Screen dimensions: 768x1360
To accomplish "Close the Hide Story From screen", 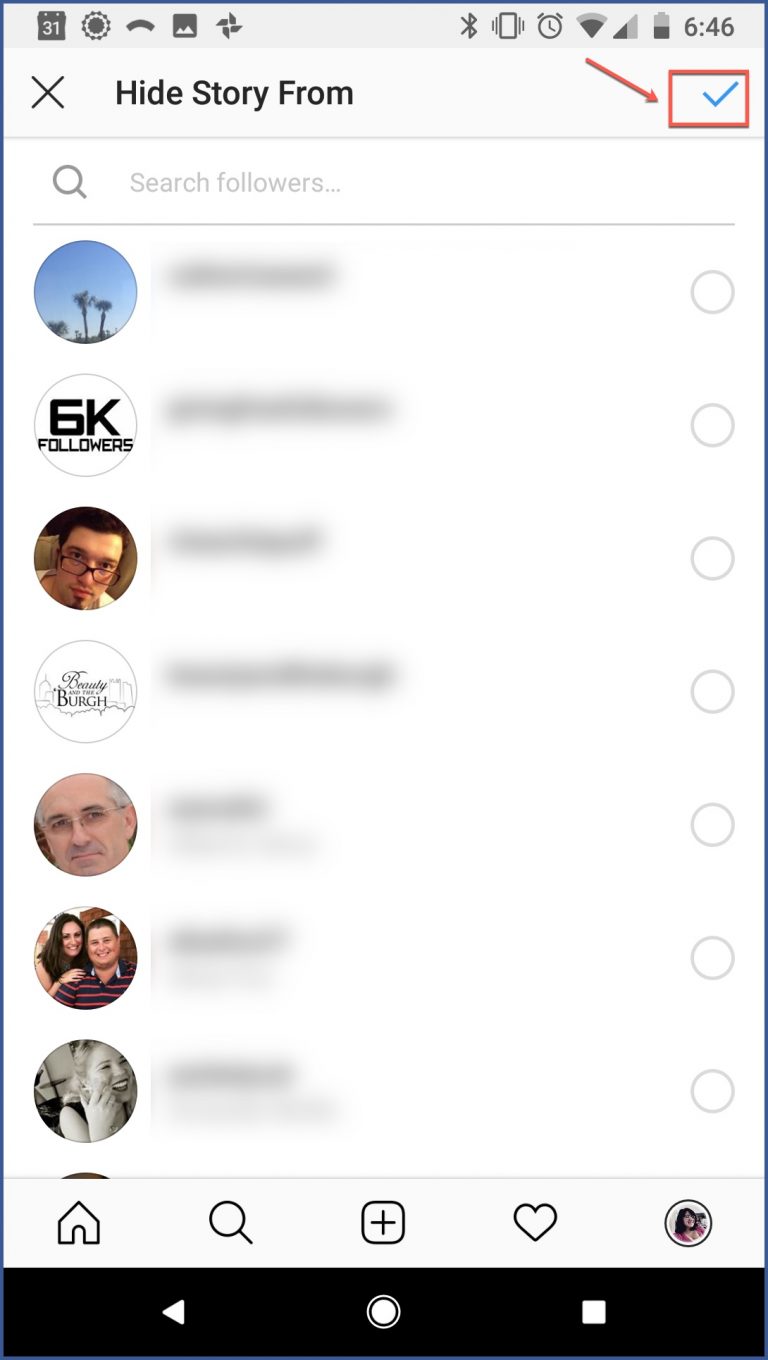I will [x=48, y=93].
